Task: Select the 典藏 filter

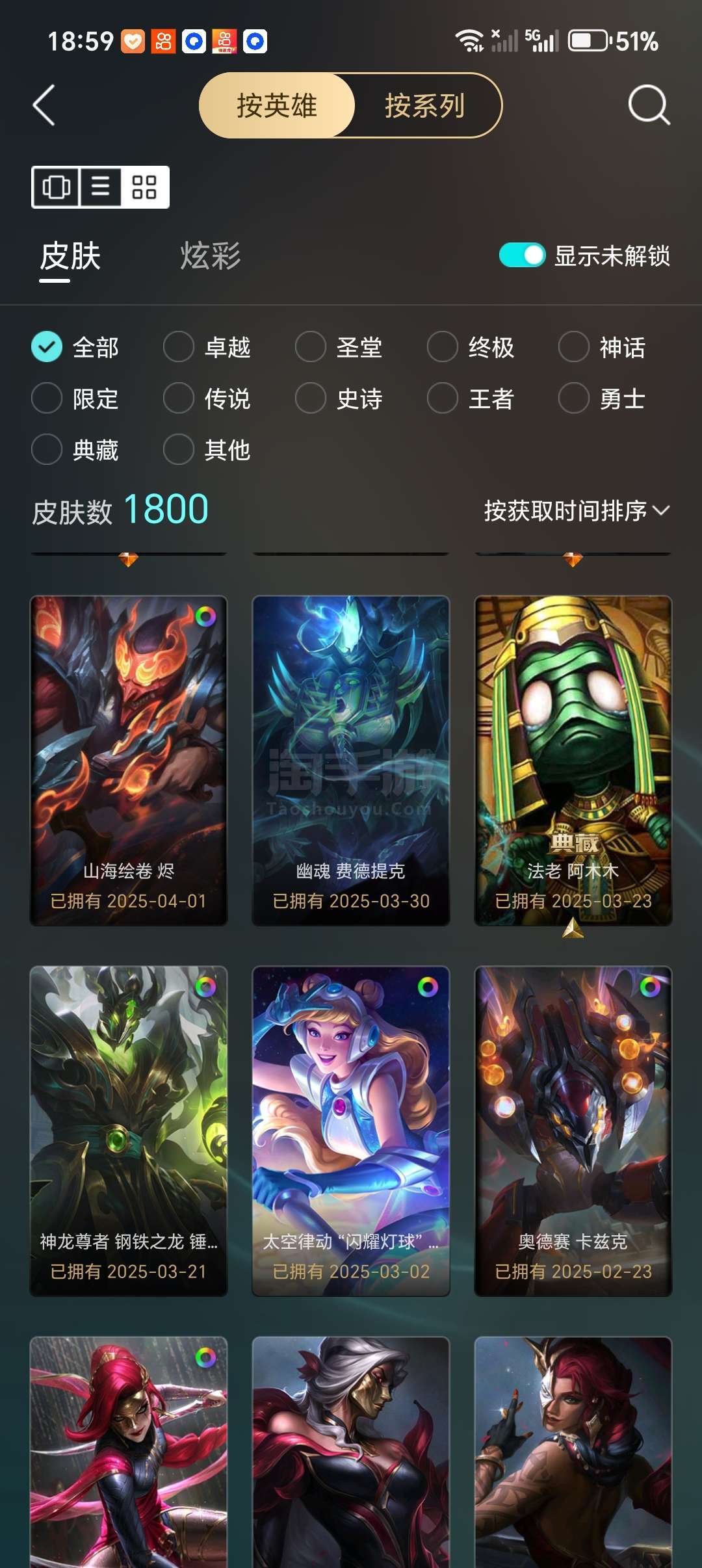Action: (x=75, y=450)
